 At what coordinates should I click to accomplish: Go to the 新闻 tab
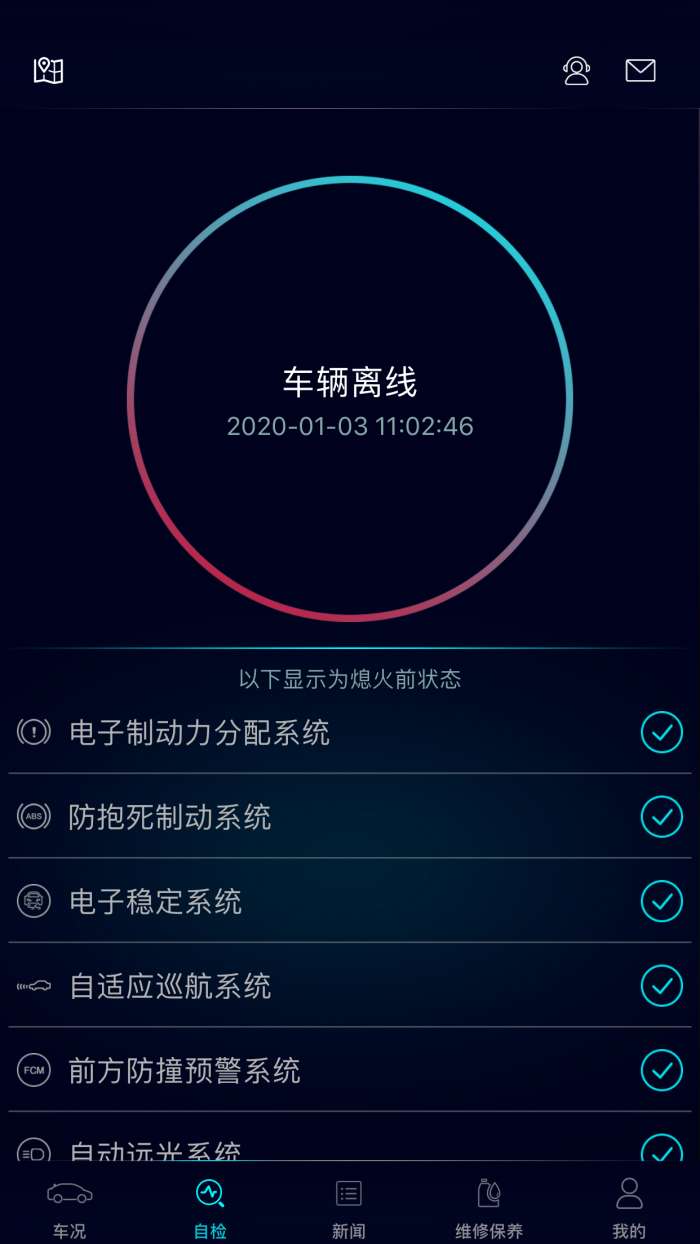[349, 1207]
